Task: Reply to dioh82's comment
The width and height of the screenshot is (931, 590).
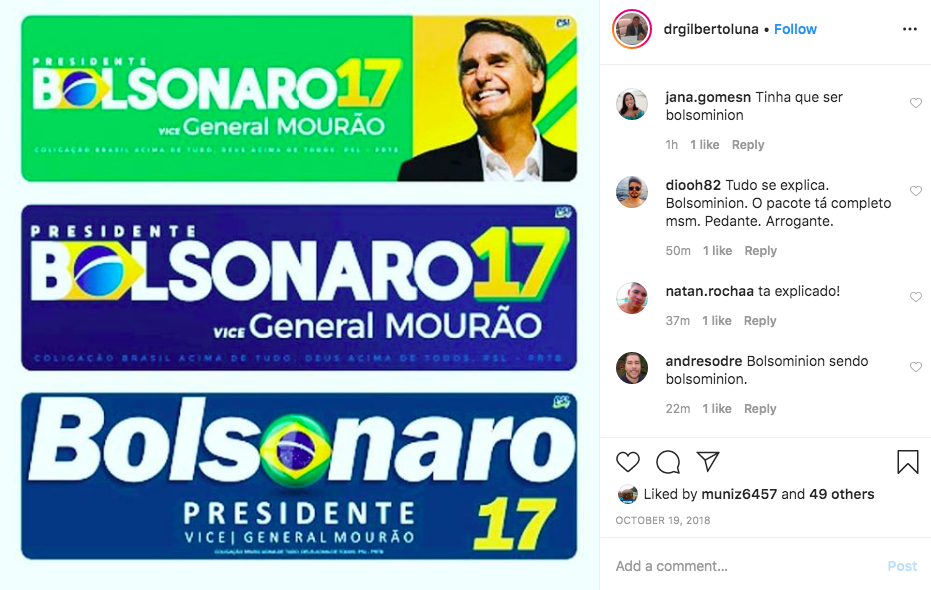Action: [760, 251]
